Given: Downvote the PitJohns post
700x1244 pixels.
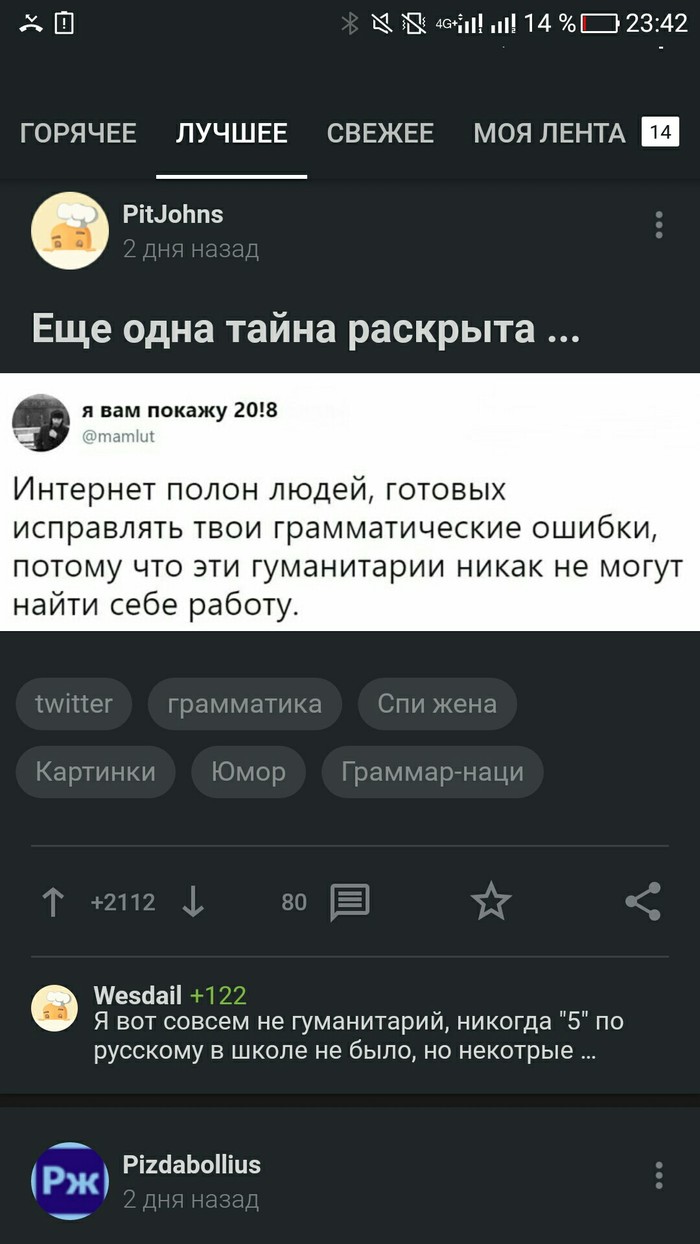Looking at the screenshot, I should [x=193, y=903].
